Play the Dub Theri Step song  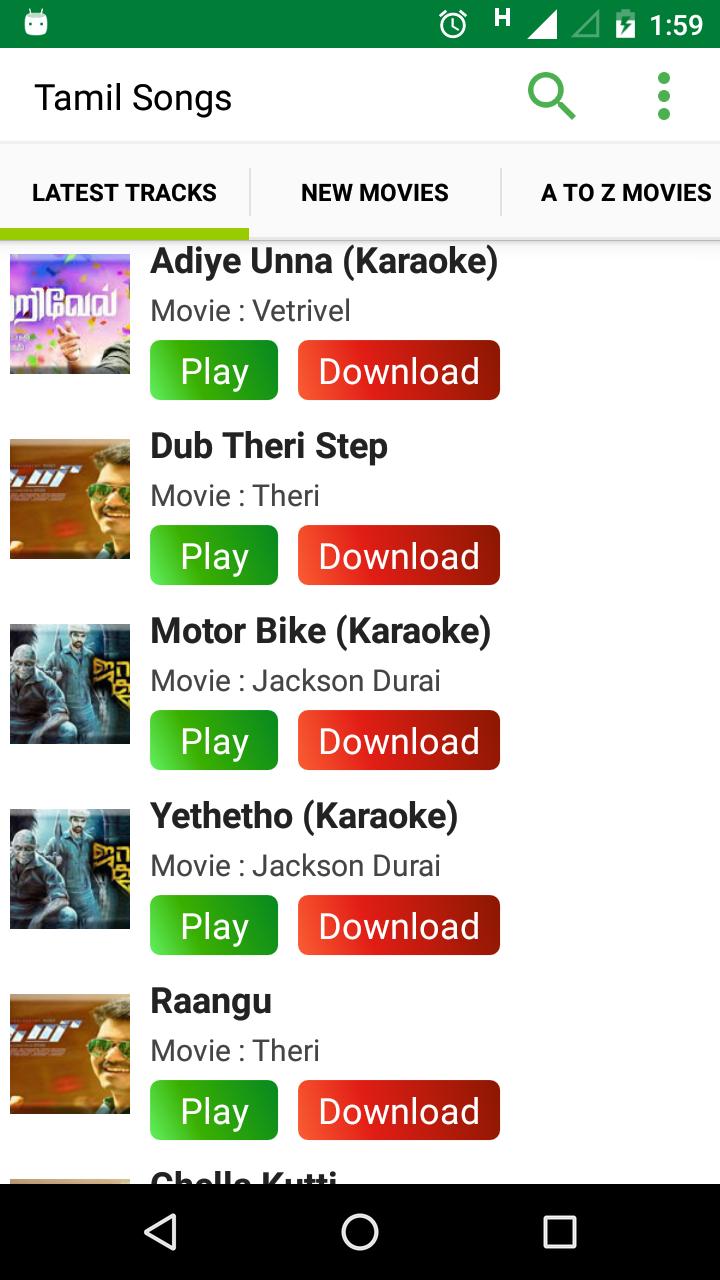[x=214, y=555]
